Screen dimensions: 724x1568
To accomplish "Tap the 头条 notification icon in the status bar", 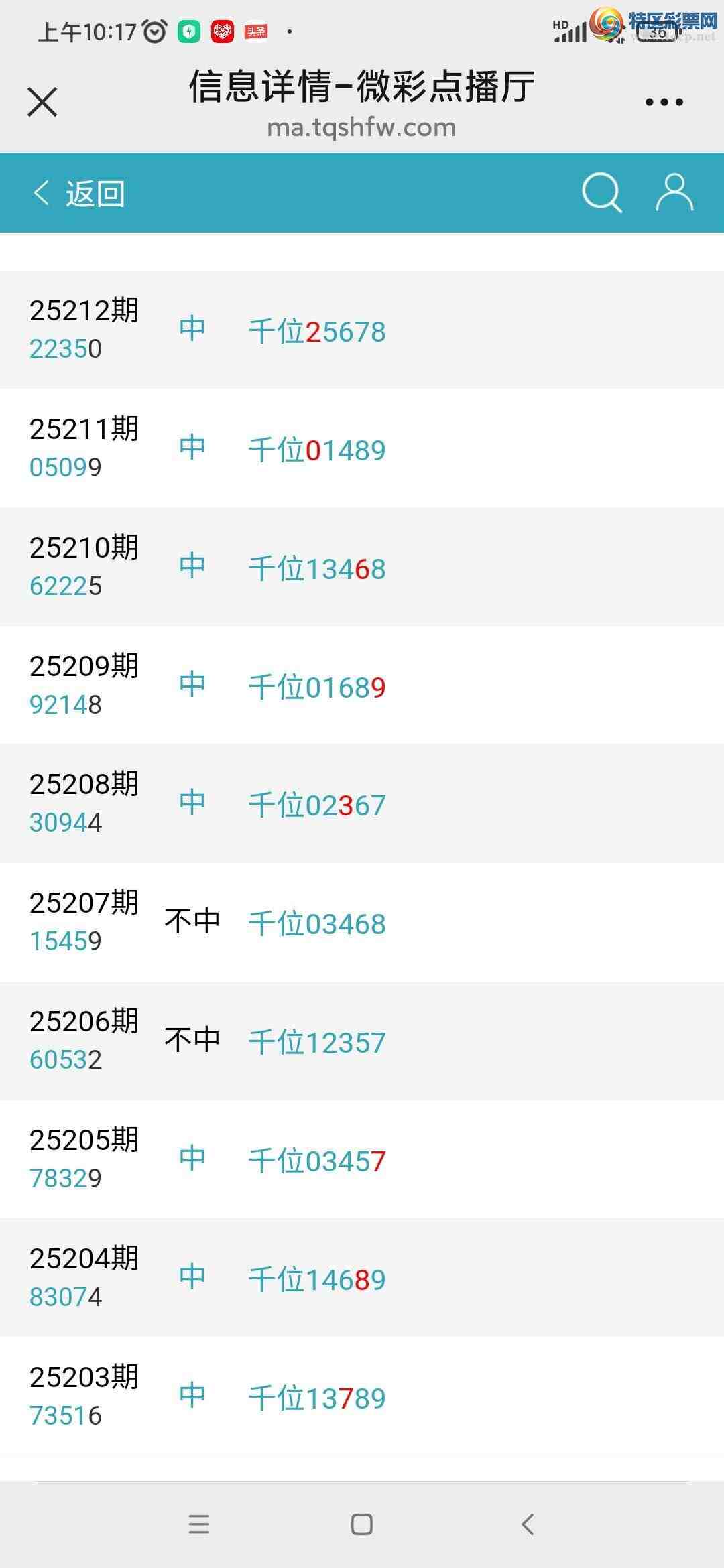I will pos(258,29).
